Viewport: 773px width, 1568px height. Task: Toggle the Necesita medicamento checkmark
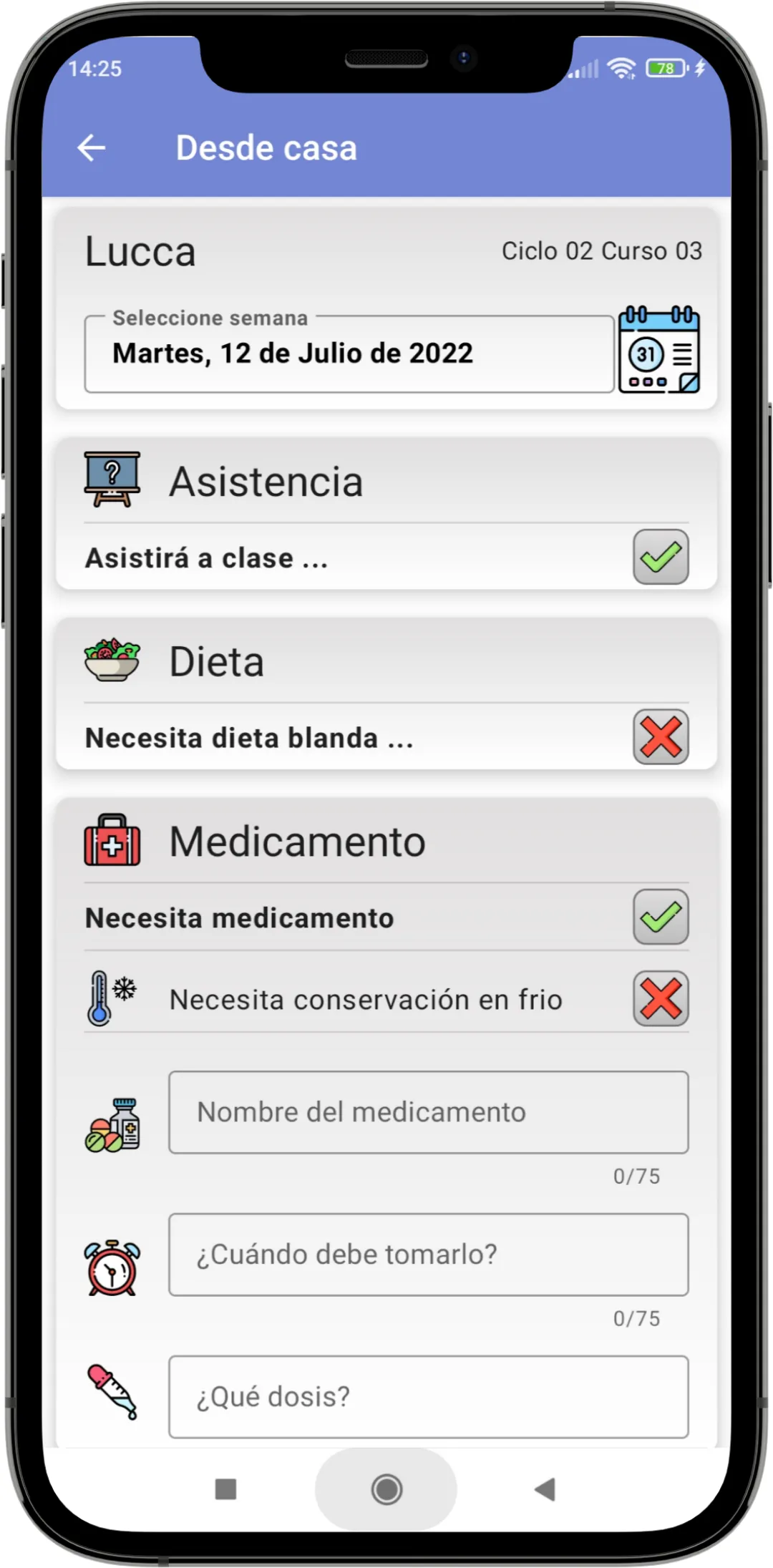point(660,917)
